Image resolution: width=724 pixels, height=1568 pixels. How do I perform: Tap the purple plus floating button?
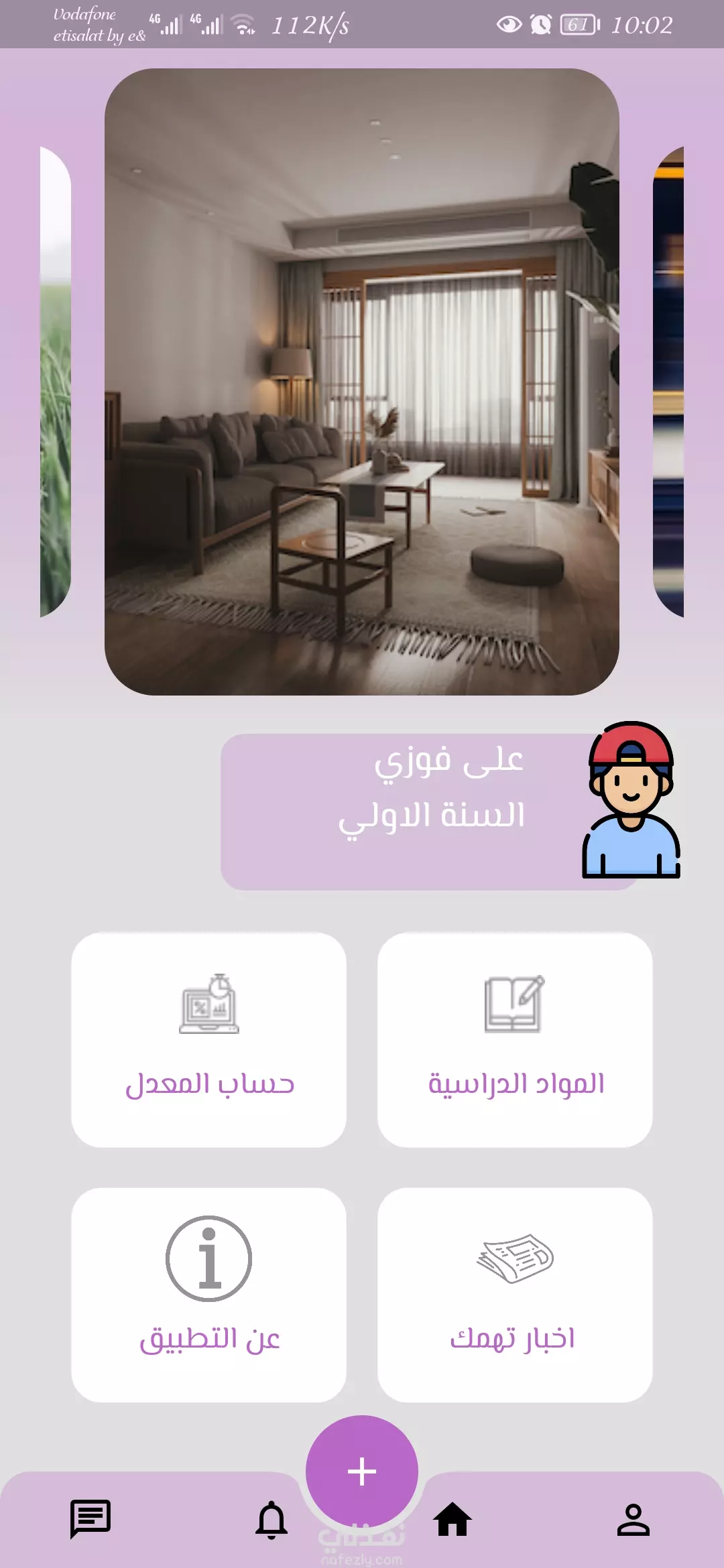pos(362,1472)
